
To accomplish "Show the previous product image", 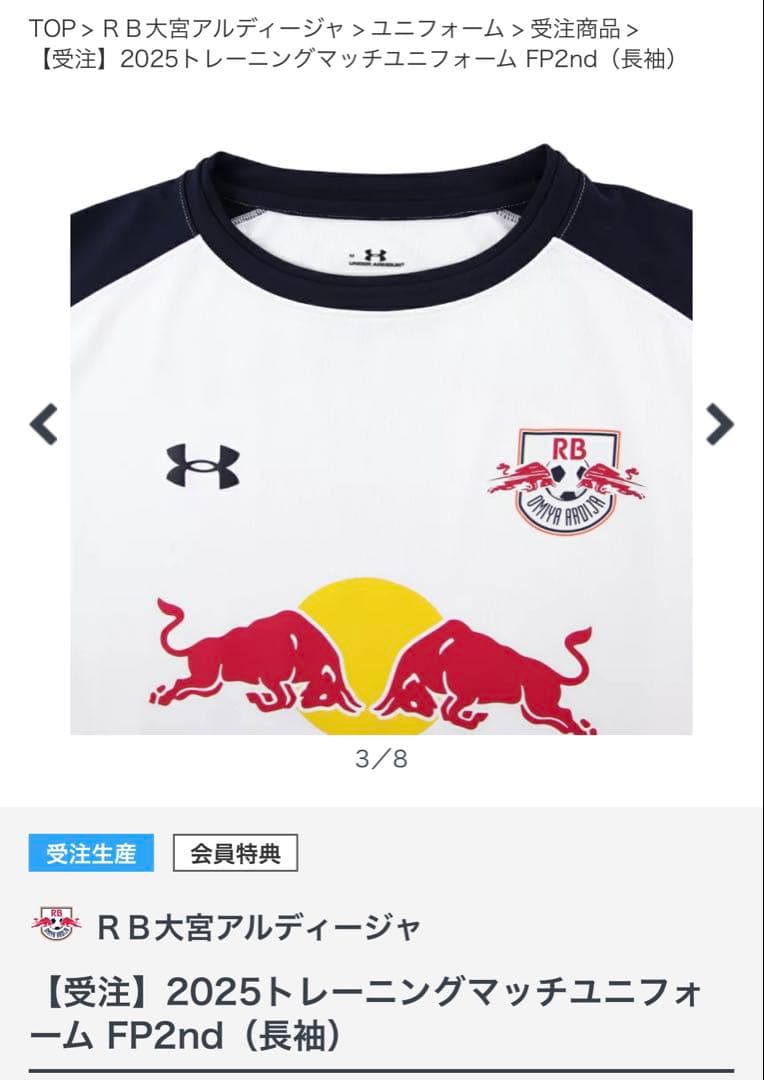I will pos(44,424).
